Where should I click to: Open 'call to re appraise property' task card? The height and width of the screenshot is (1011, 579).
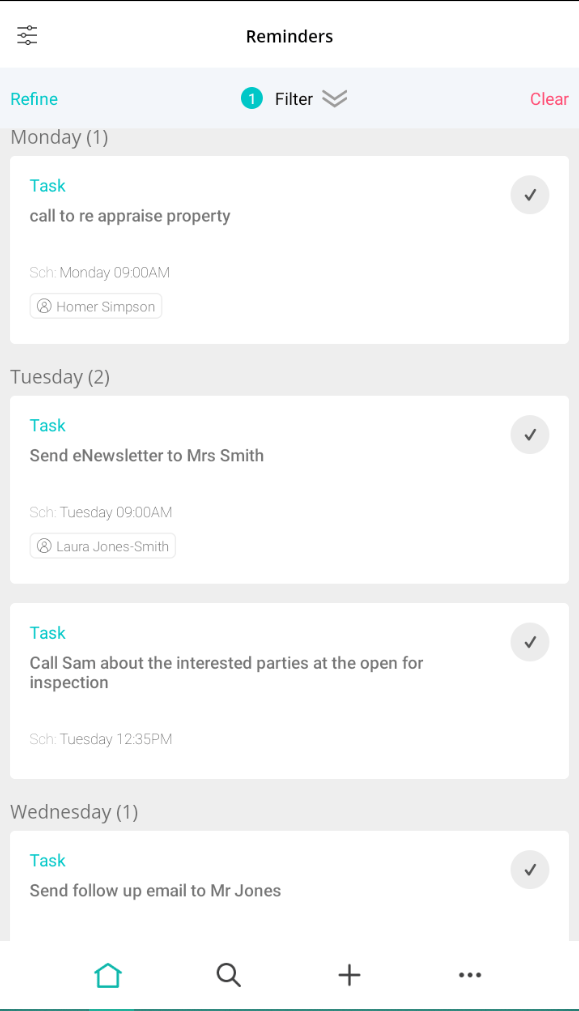[x=290, y=250]
